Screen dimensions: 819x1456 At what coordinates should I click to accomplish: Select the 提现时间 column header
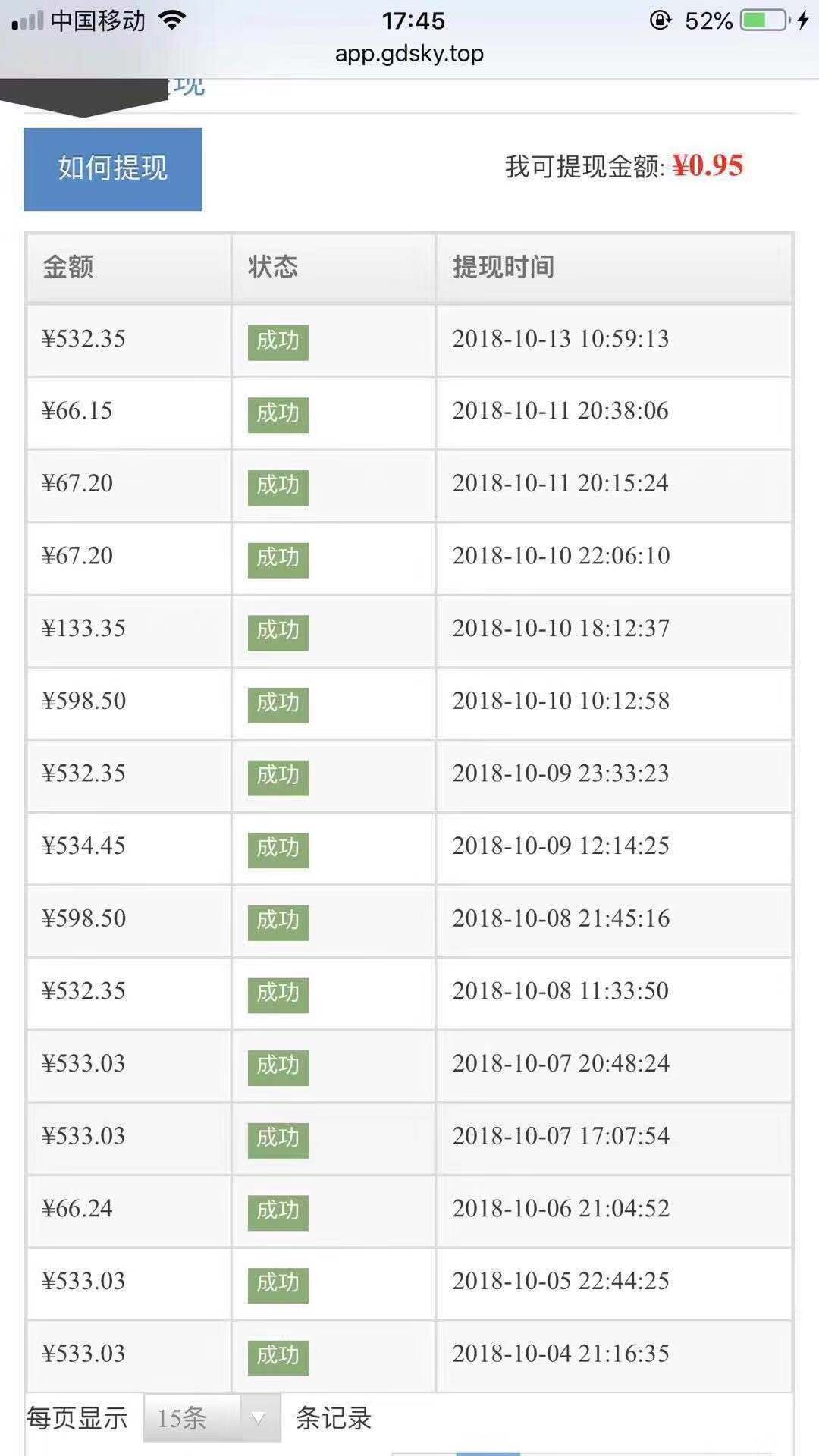[504, 267]
